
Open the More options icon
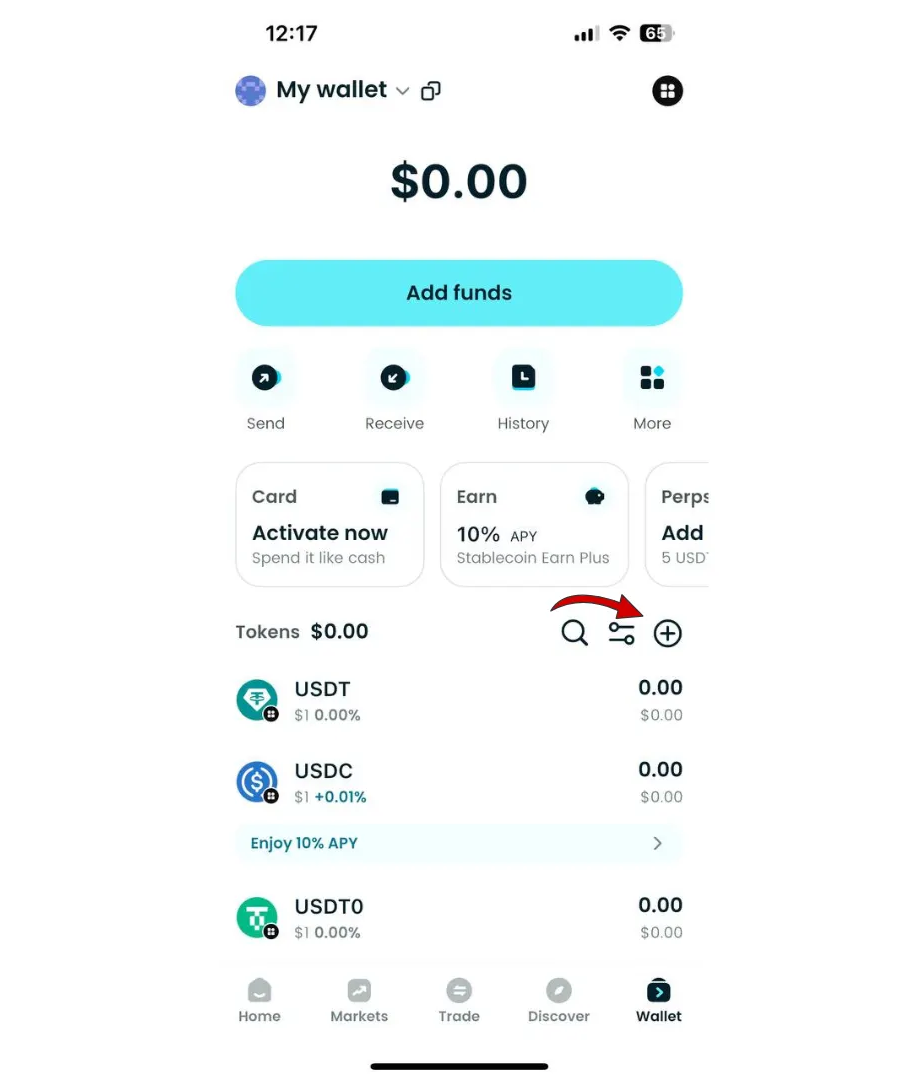(x=652, y=377)
